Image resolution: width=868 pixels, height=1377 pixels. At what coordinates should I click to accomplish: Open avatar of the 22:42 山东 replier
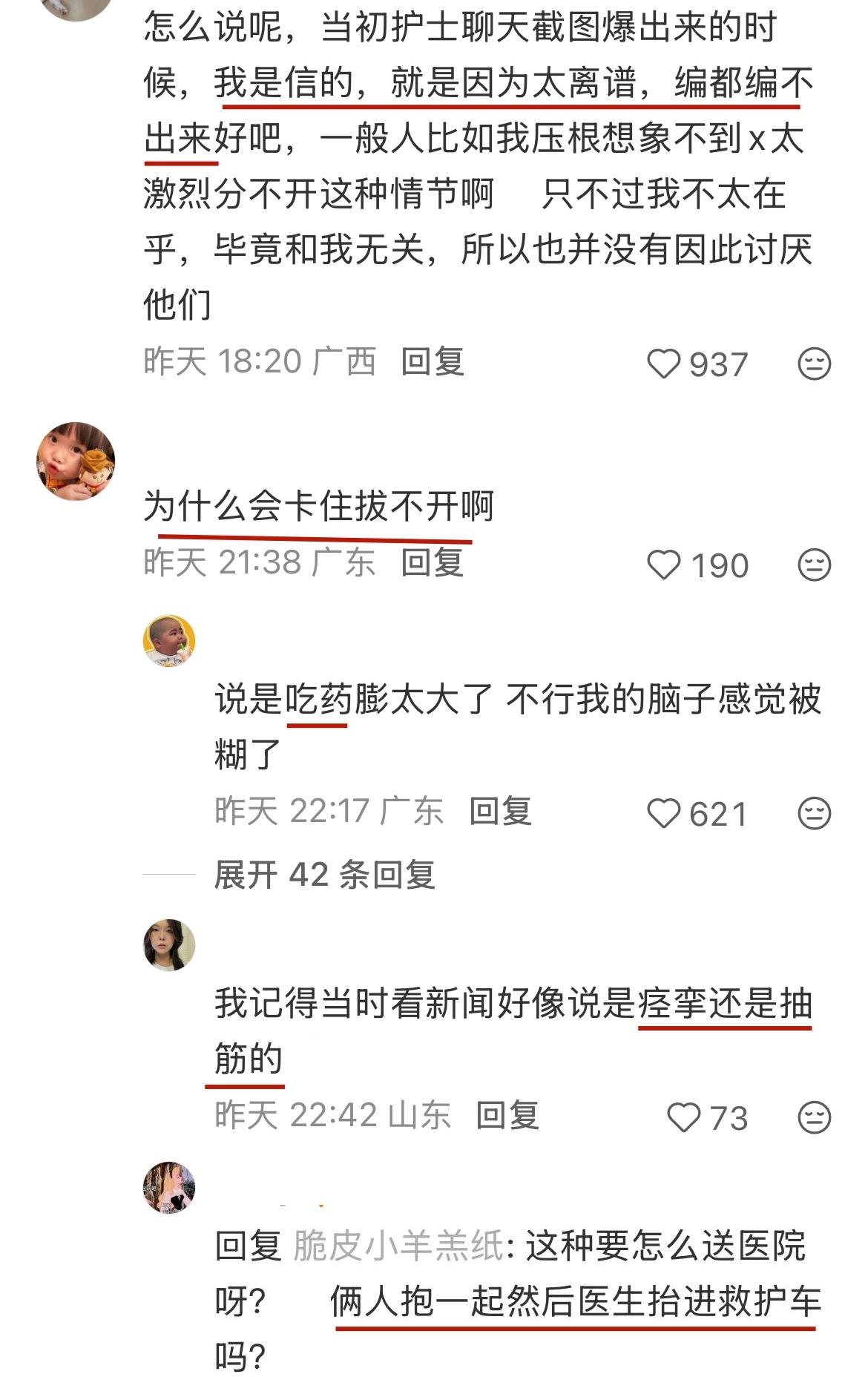tap(169, 945)
